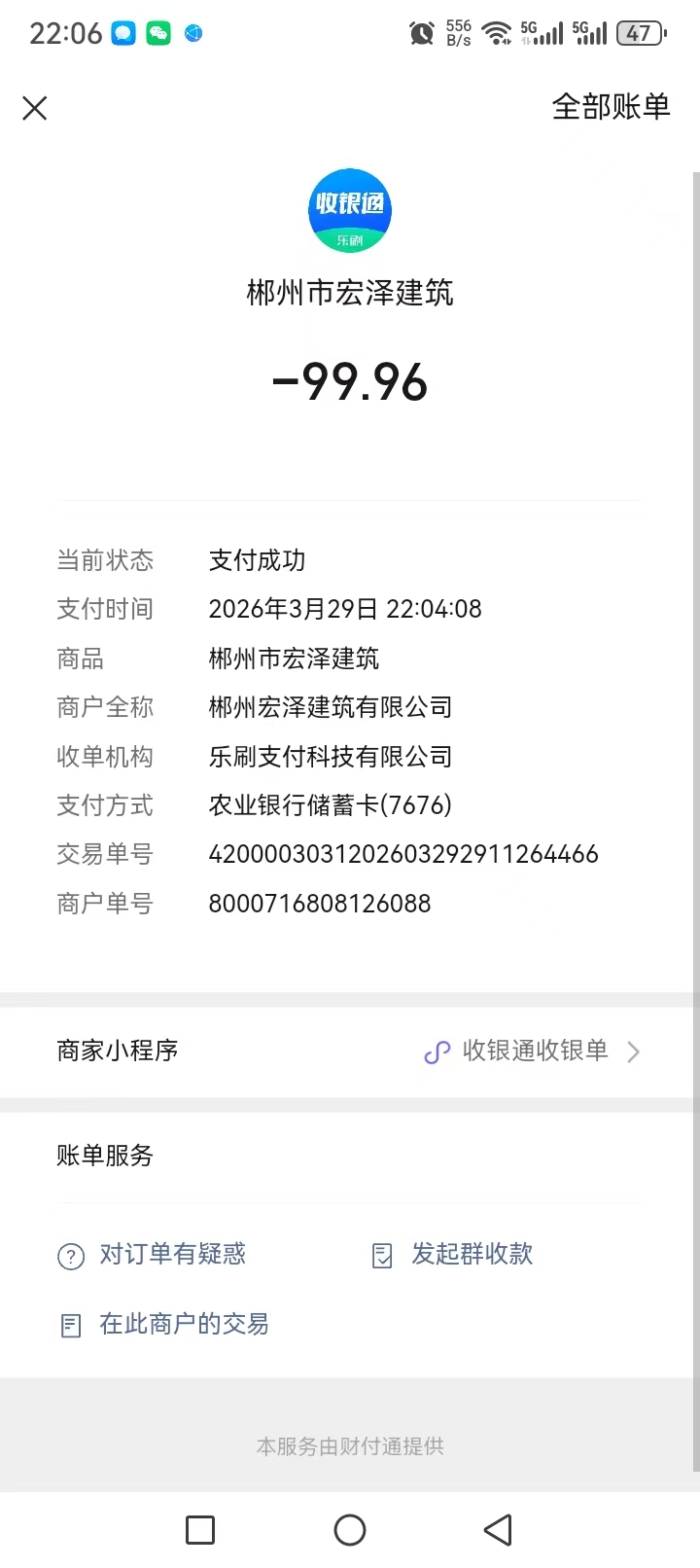Tap 对订单有疑惑 for order help
This screenshot has width=700, height=1568.
(x=154, y=1255)
